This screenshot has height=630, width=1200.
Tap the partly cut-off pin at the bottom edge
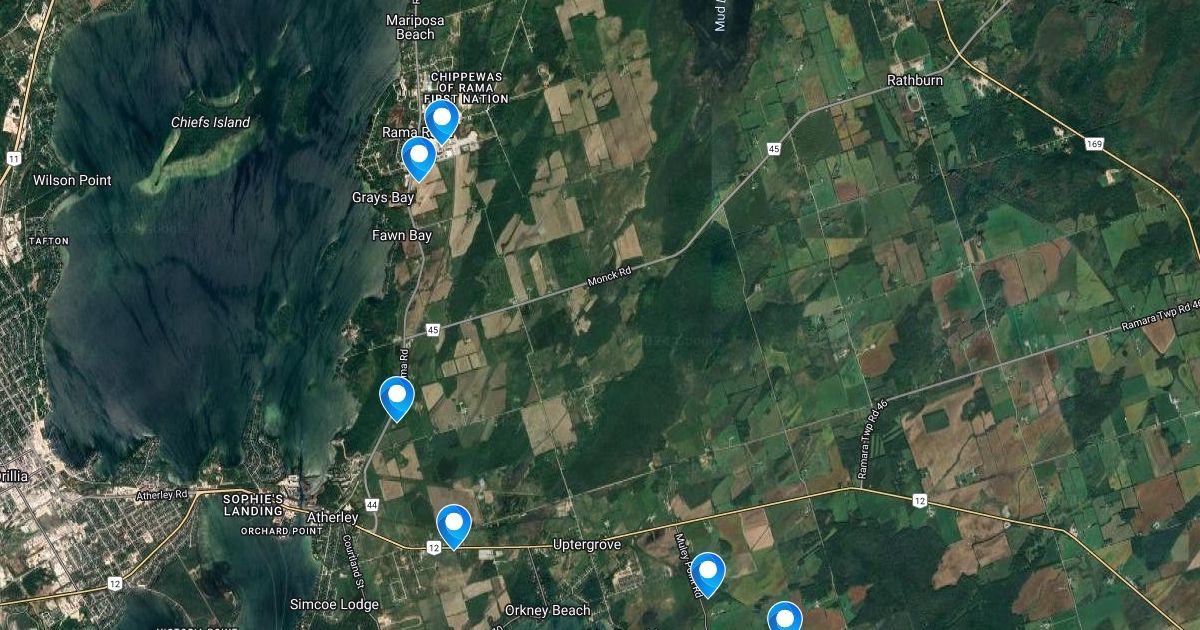click(x=784, y=616)
